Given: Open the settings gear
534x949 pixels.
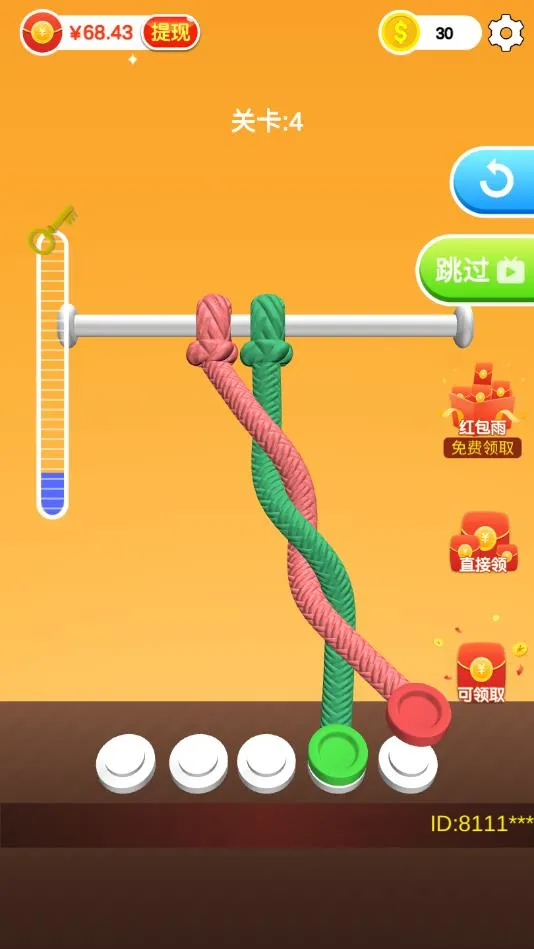Looking at the screenshot, I should coord(506,33).
